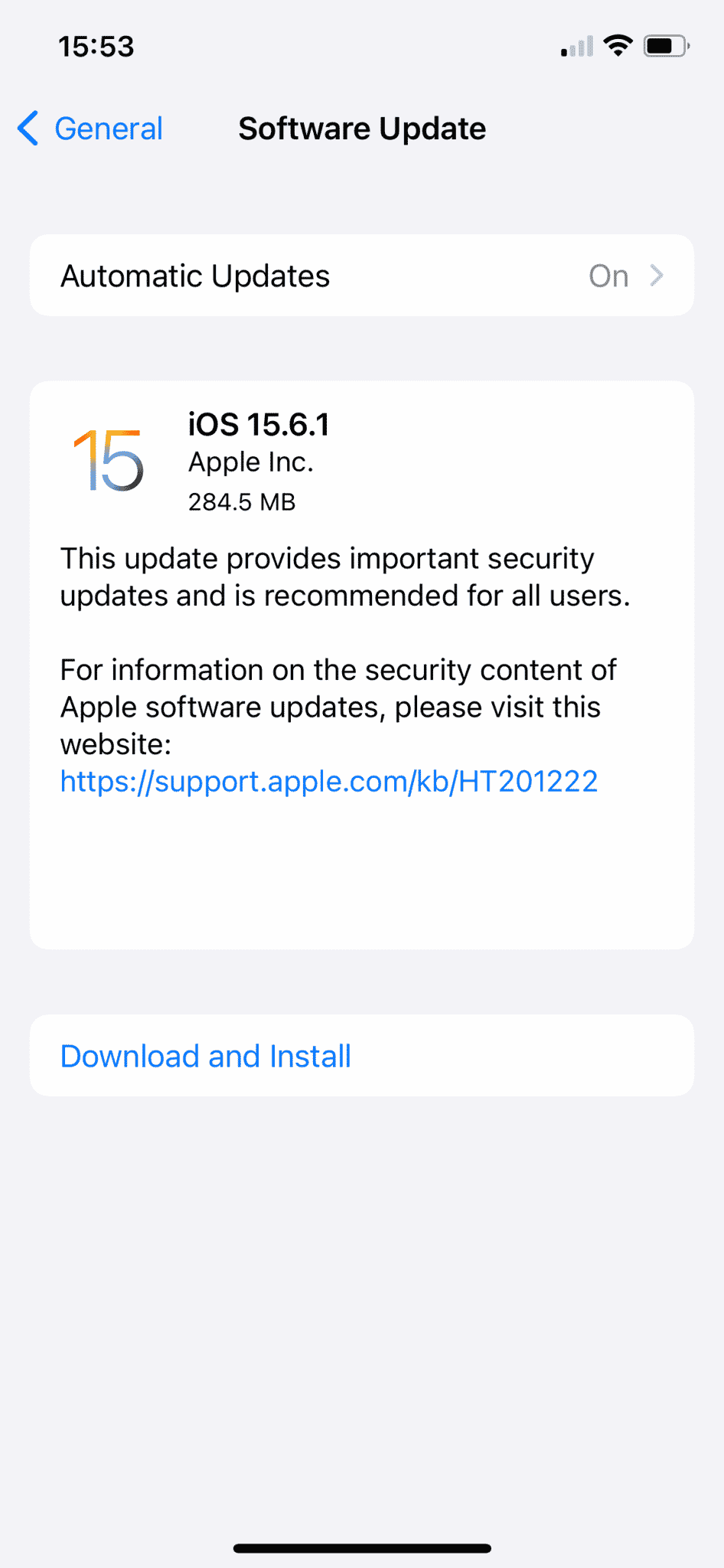This screenshot has height=1568, width=724.
Task: Open the support.apple.com security link
Action: pyautogui.click(x=329, y=781)
